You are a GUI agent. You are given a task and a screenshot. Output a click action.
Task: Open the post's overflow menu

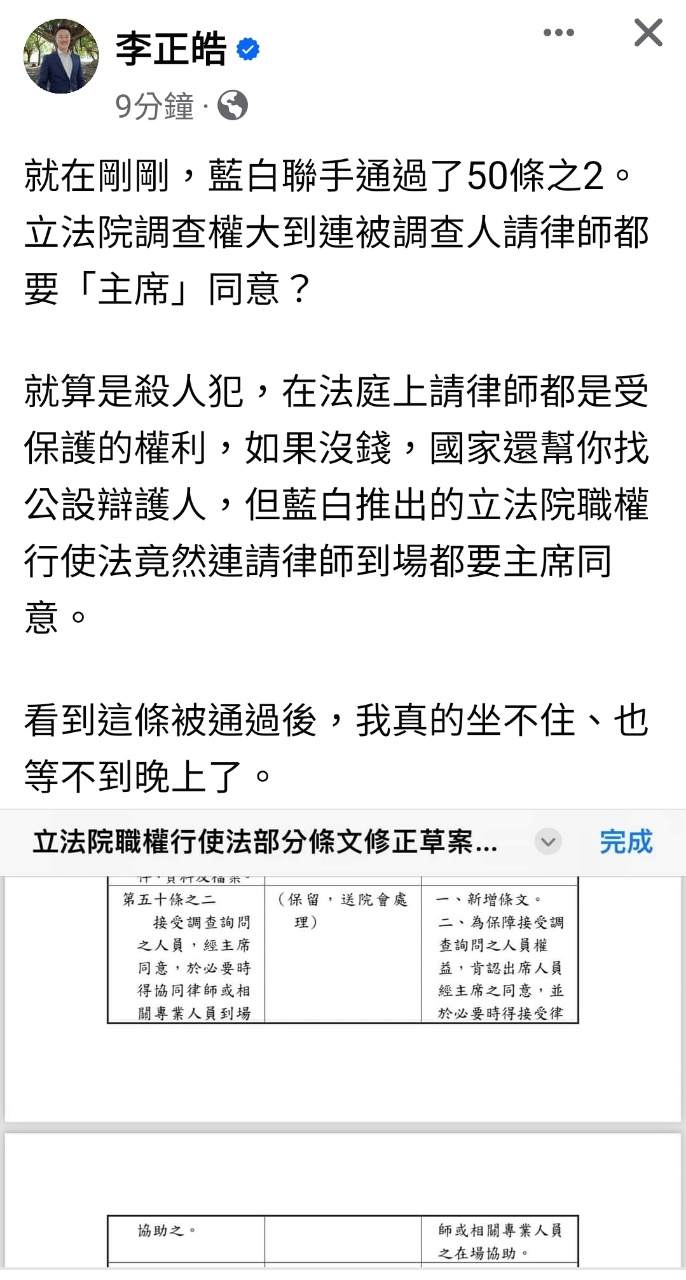559,33
